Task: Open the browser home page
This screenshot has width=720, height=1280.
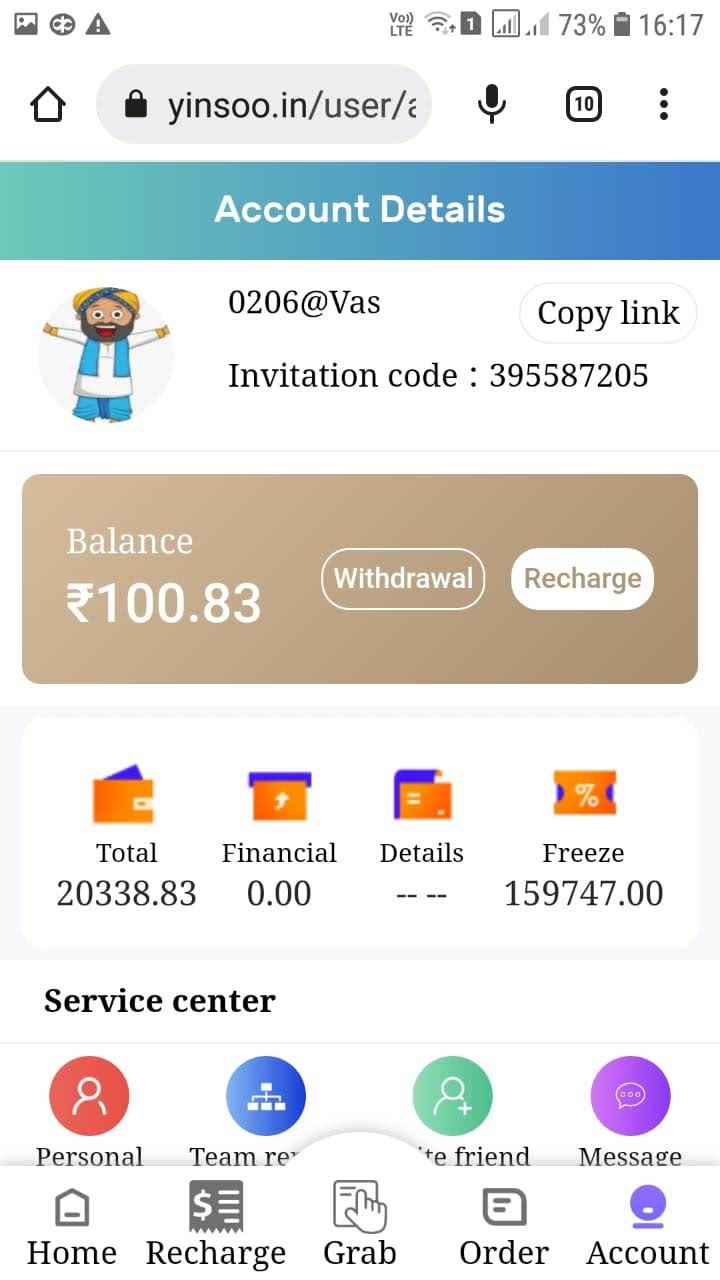Action: pos(48,104)
